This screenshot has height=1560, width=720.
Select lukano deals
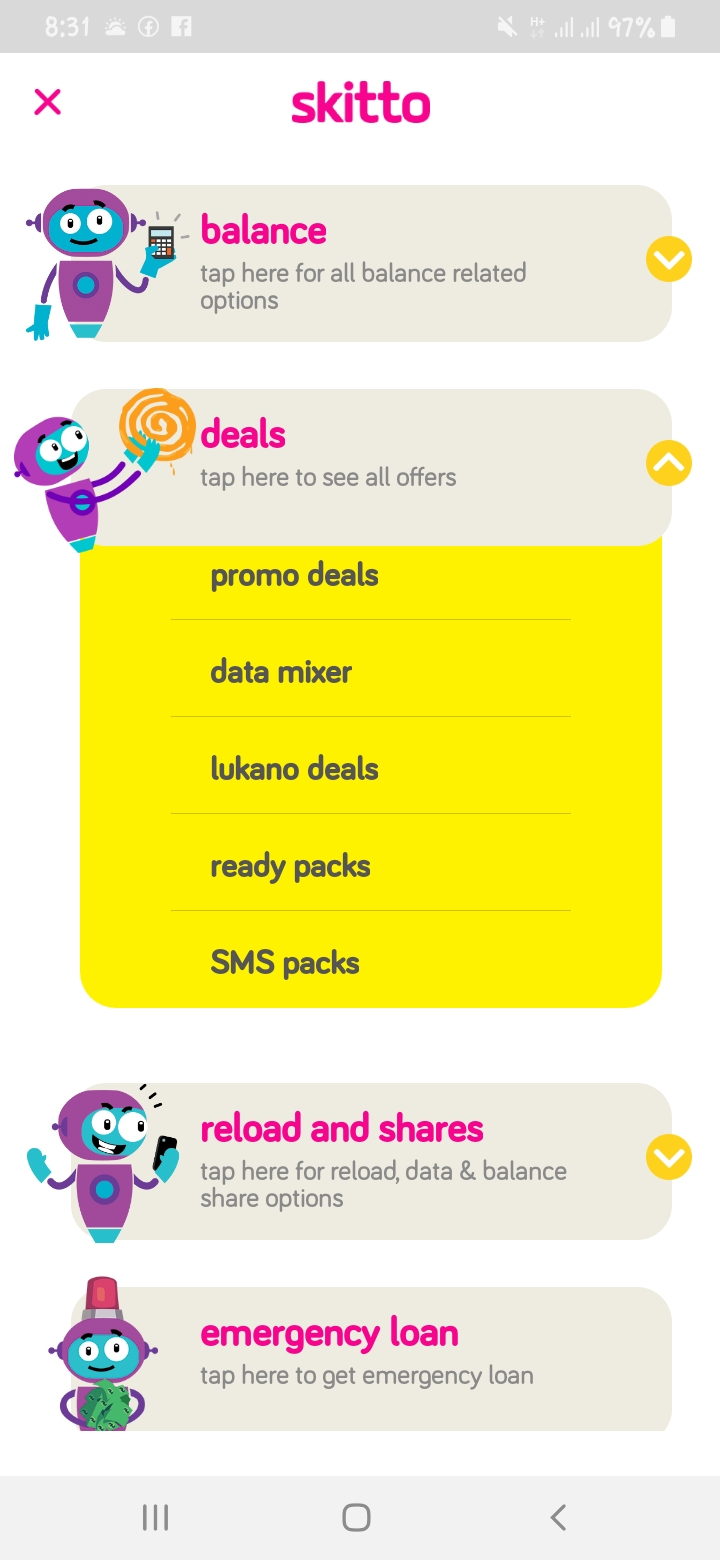coord(294,769)
